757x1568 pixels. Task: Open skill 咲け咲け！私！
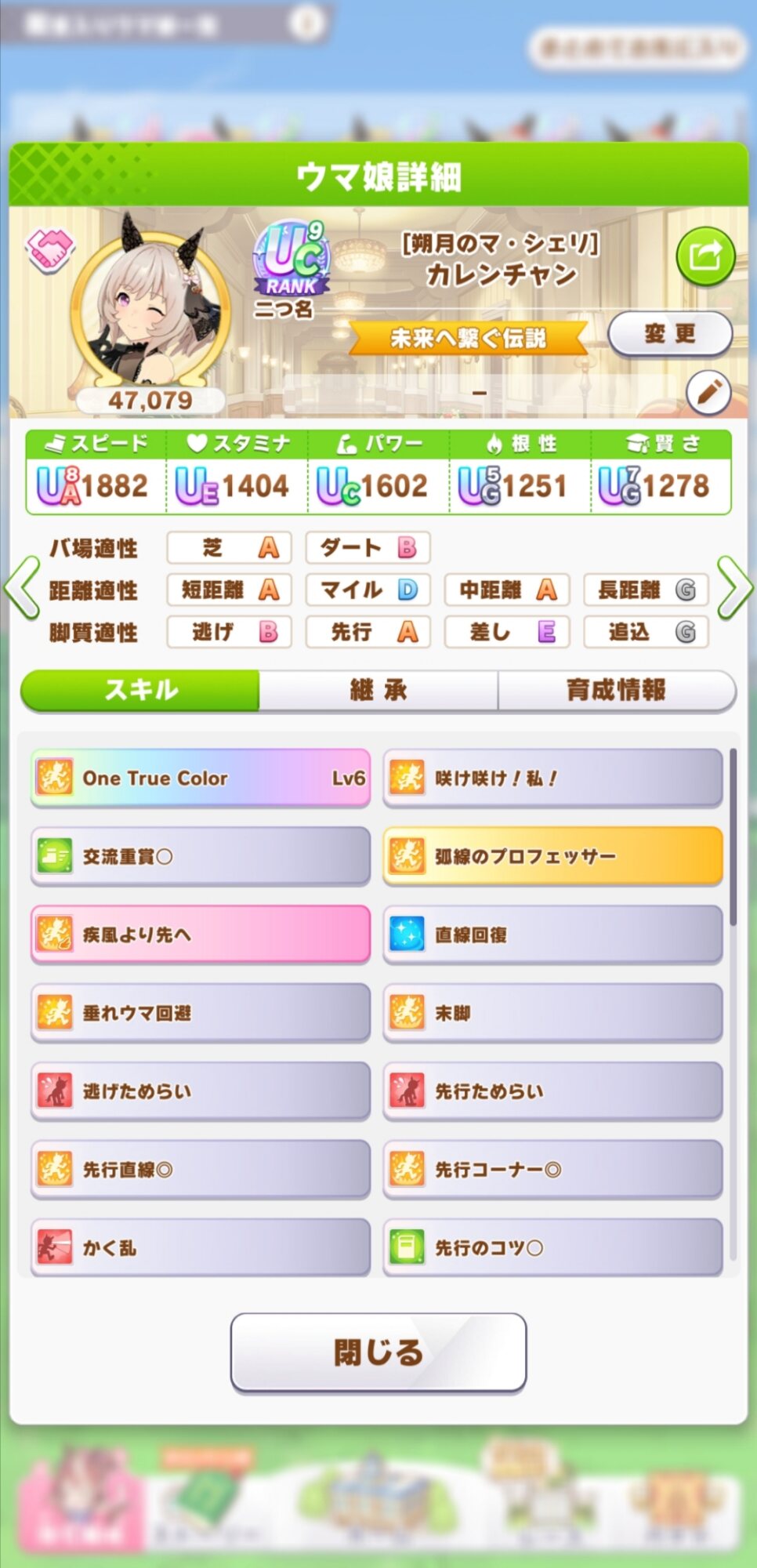[552, 778]
